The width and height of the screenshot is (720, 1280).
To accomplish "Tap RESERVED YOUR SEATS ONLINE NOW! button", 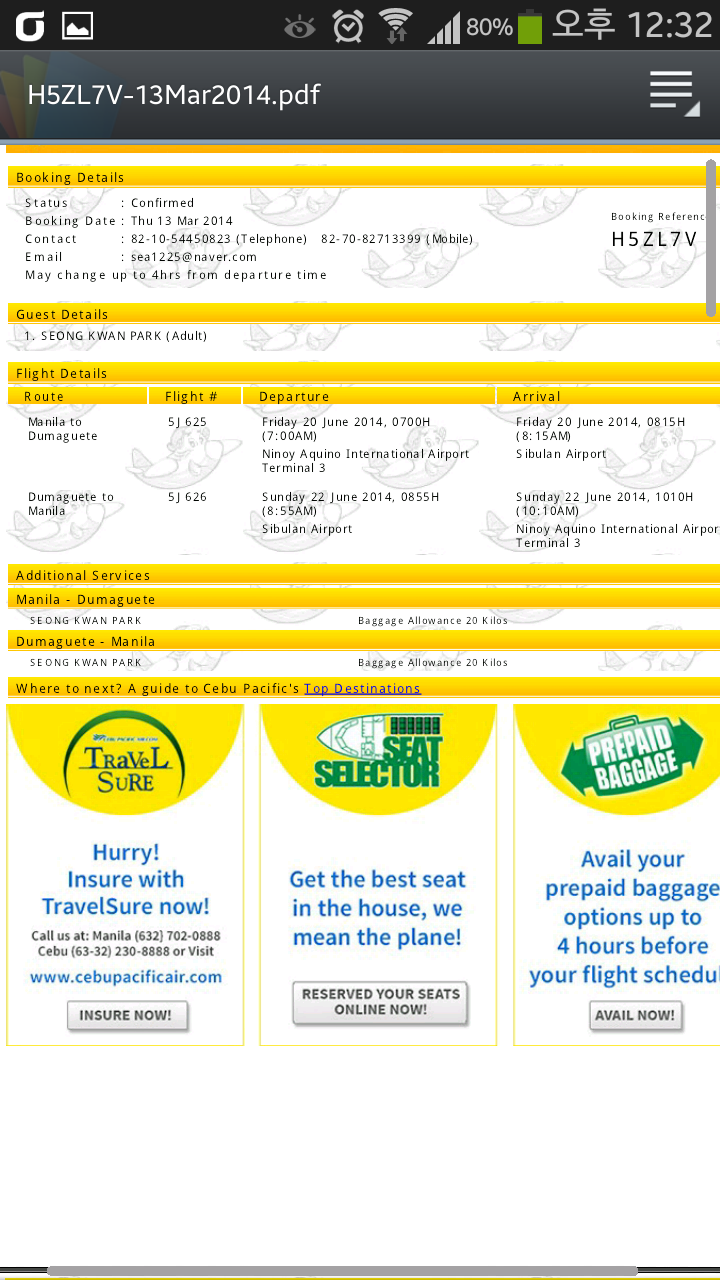I will (x=380, y=1002).
